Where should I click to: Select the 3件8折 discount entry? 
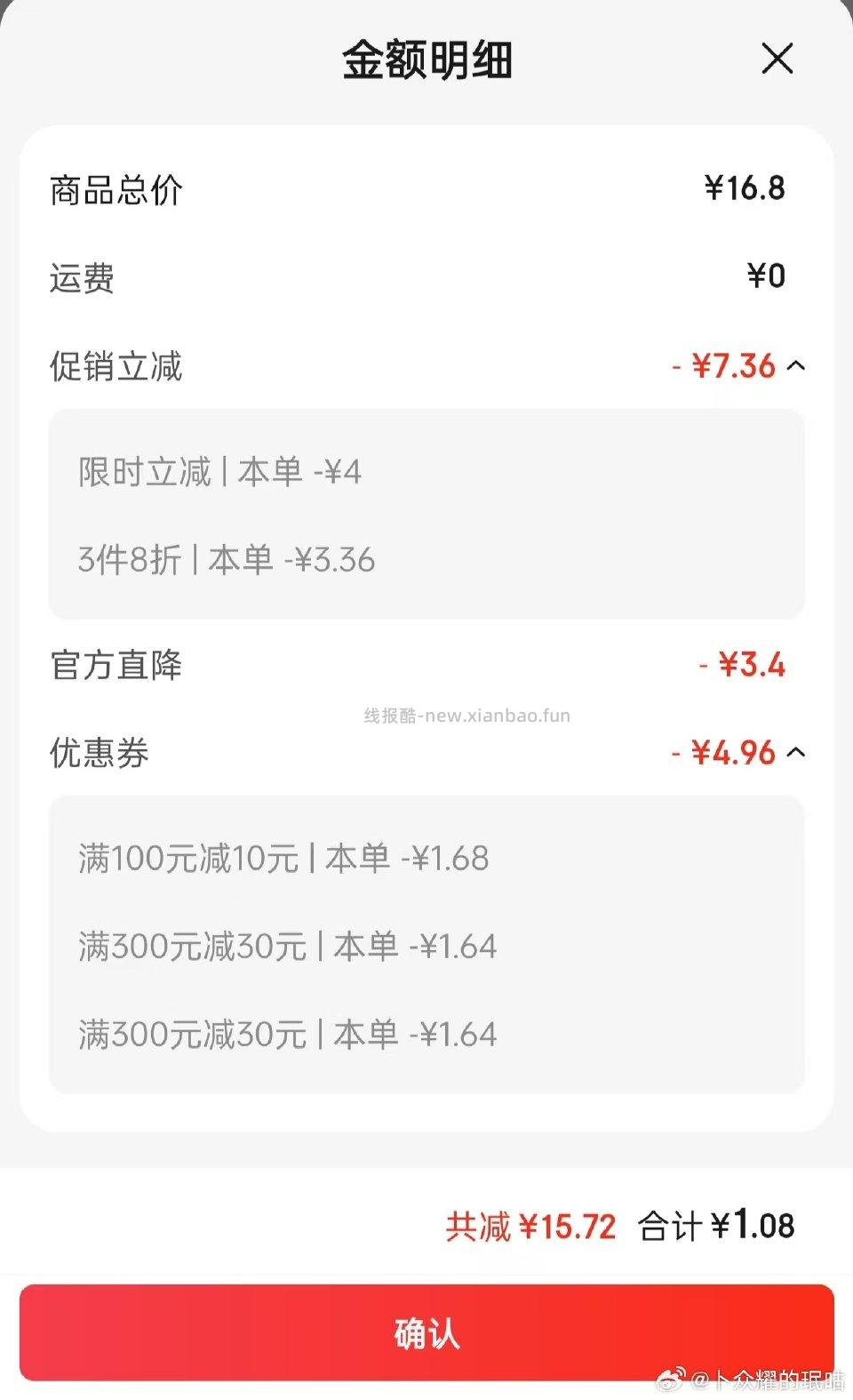pos(225,560)
